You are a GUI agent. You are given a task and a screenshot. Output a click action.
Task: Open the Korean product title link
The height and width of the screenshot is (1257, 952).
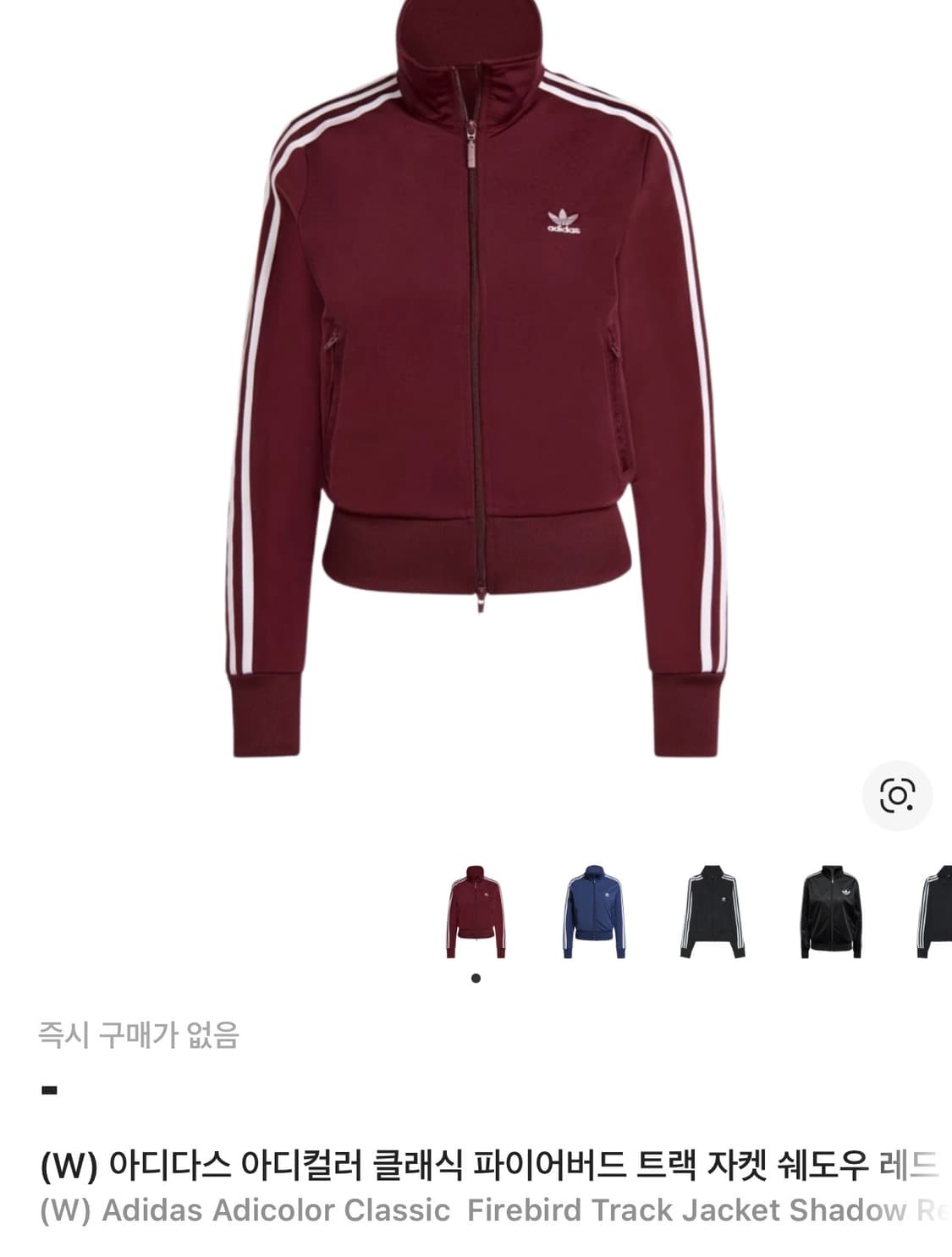[x=474, y=1166]
